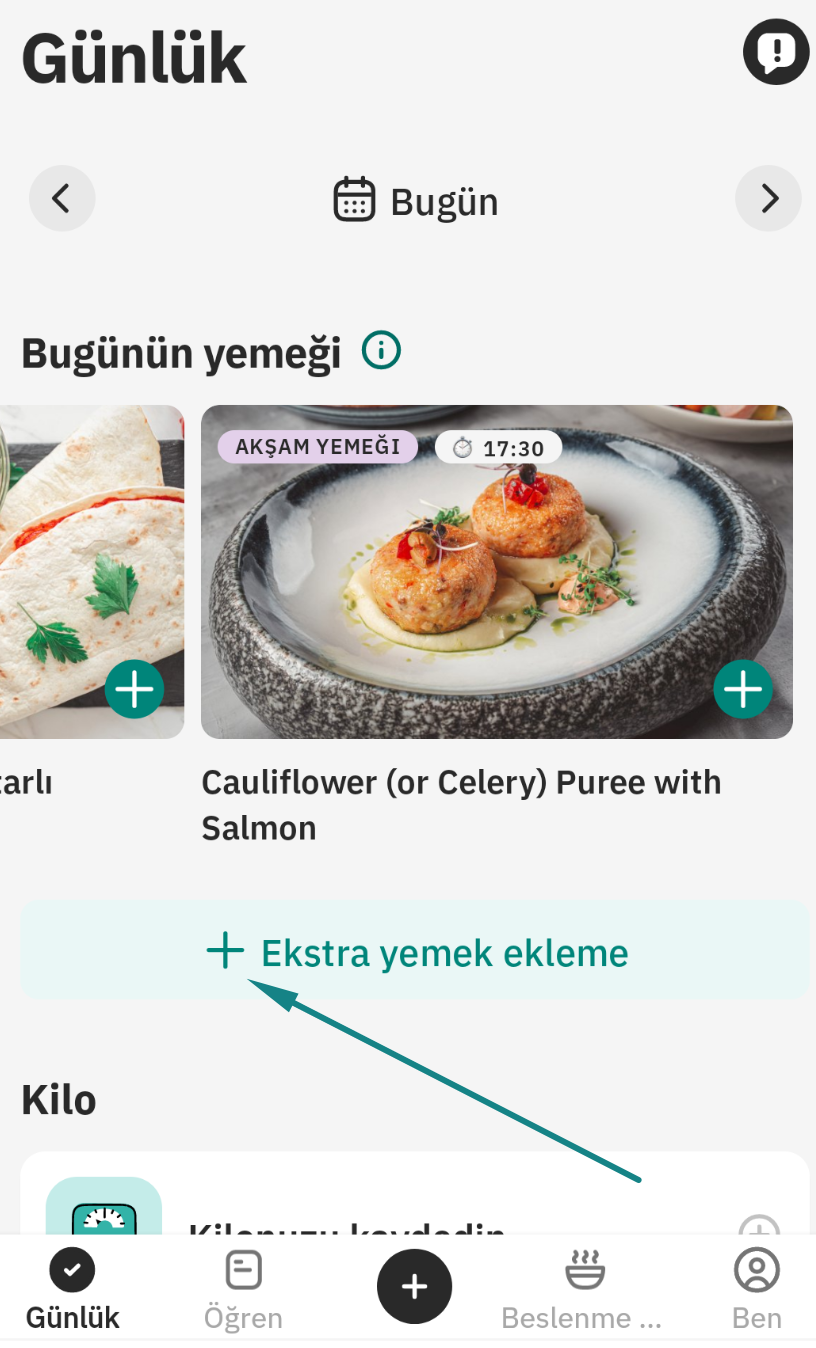Log the flatbread meal with plus

[x=135, y=689]
